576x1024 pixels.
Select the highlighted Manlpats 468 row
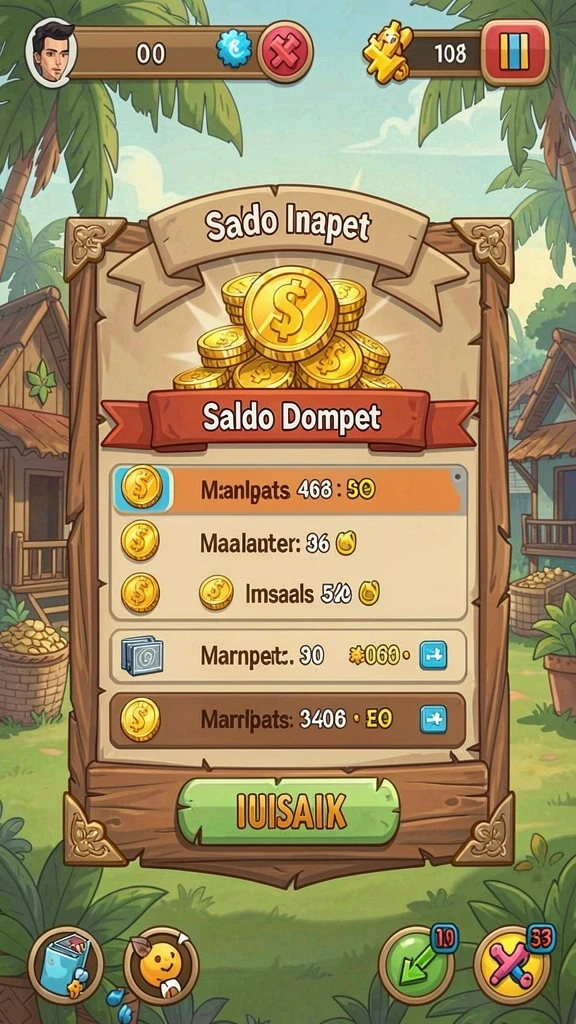[287, 489]
